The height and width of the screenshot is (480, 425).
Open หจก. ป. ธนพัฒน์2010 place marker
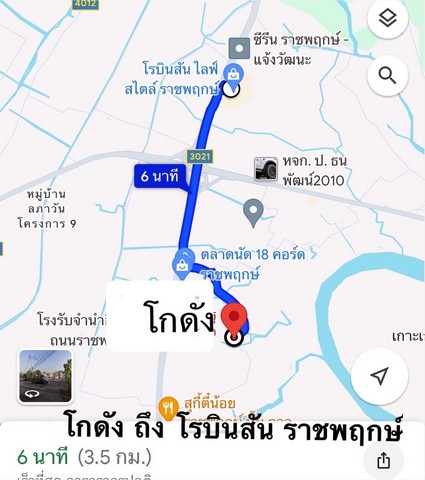click(266, 169)
